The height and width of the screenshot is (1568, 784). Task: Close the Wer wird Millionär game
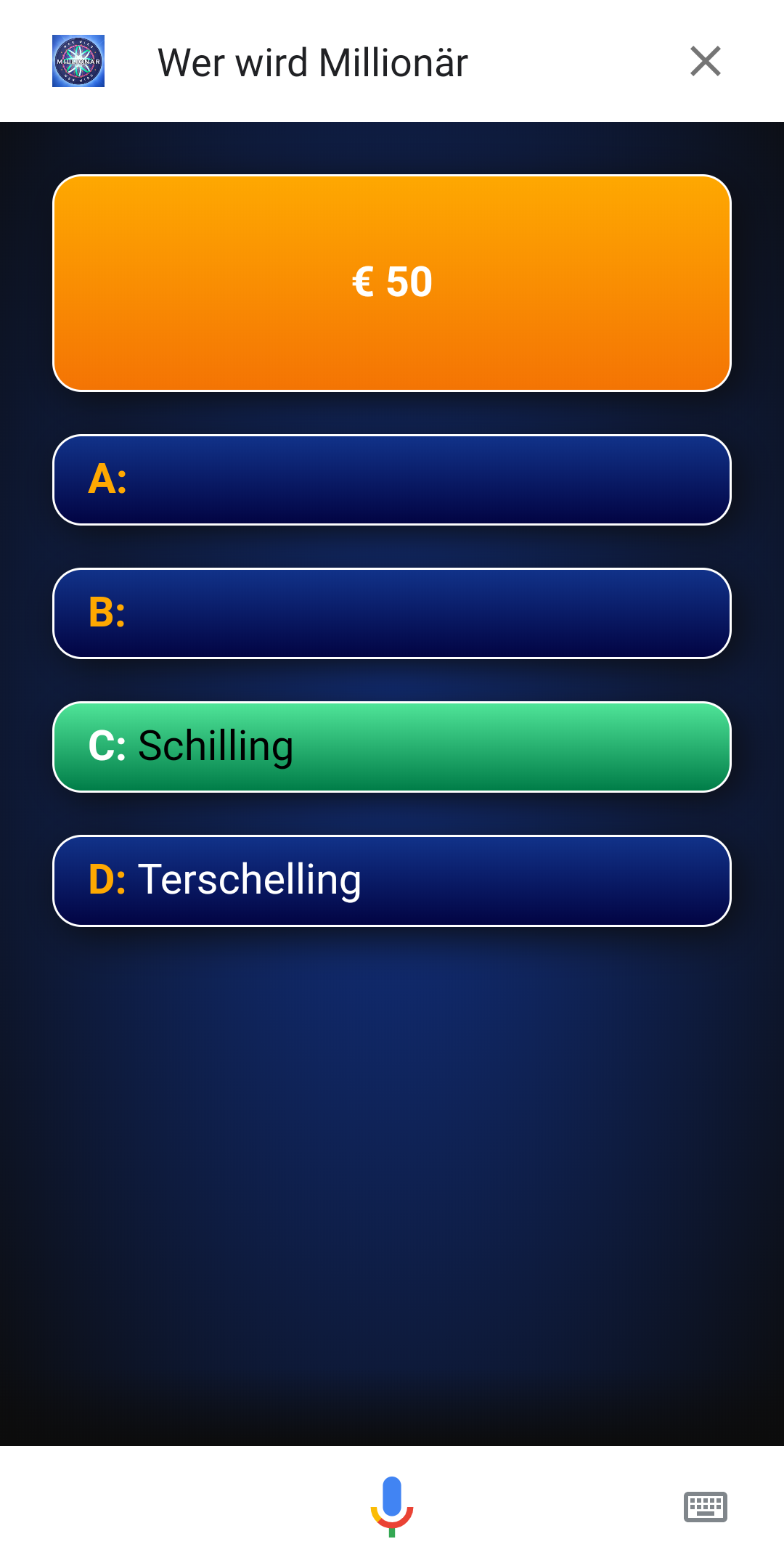(x=705, y=61)
